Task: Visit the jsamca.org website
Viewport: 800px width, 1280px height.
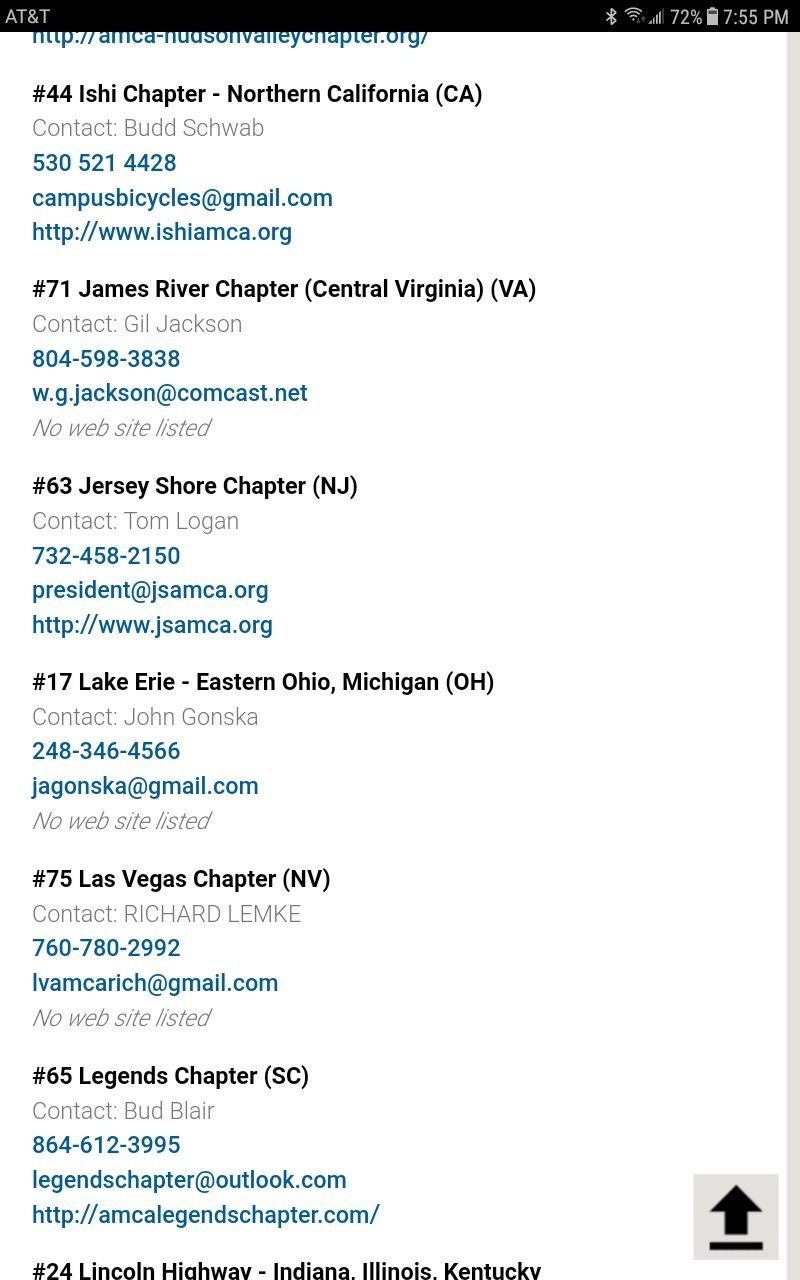Action: (152, 625)
